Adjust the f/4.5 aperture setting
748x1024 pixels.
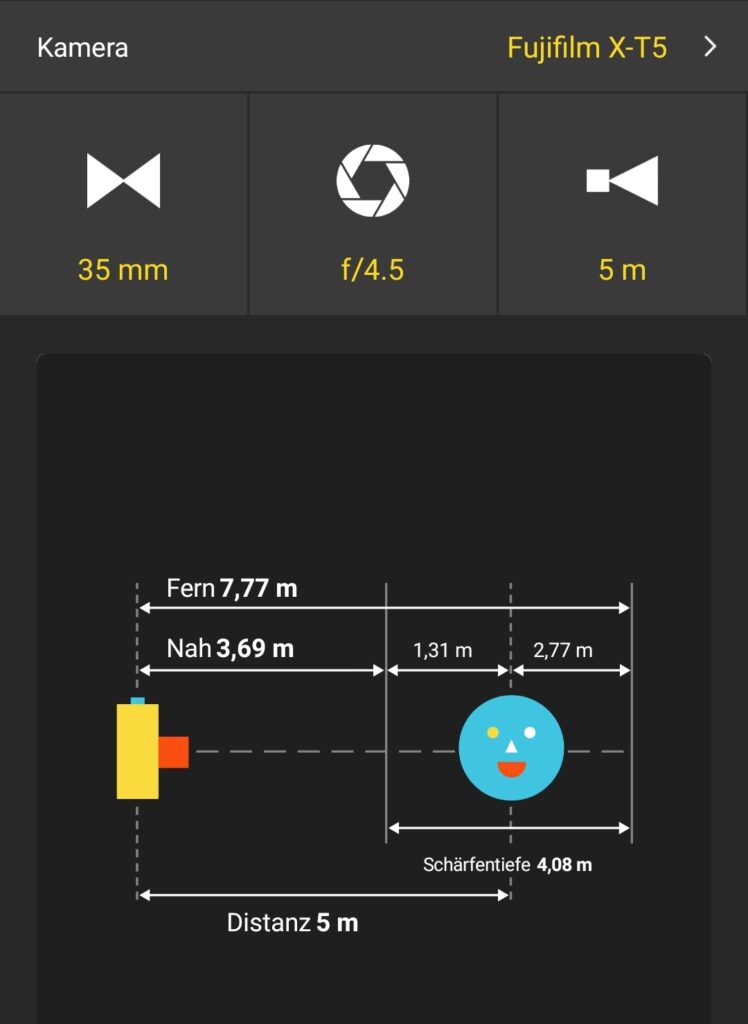(x=373, y=205)
